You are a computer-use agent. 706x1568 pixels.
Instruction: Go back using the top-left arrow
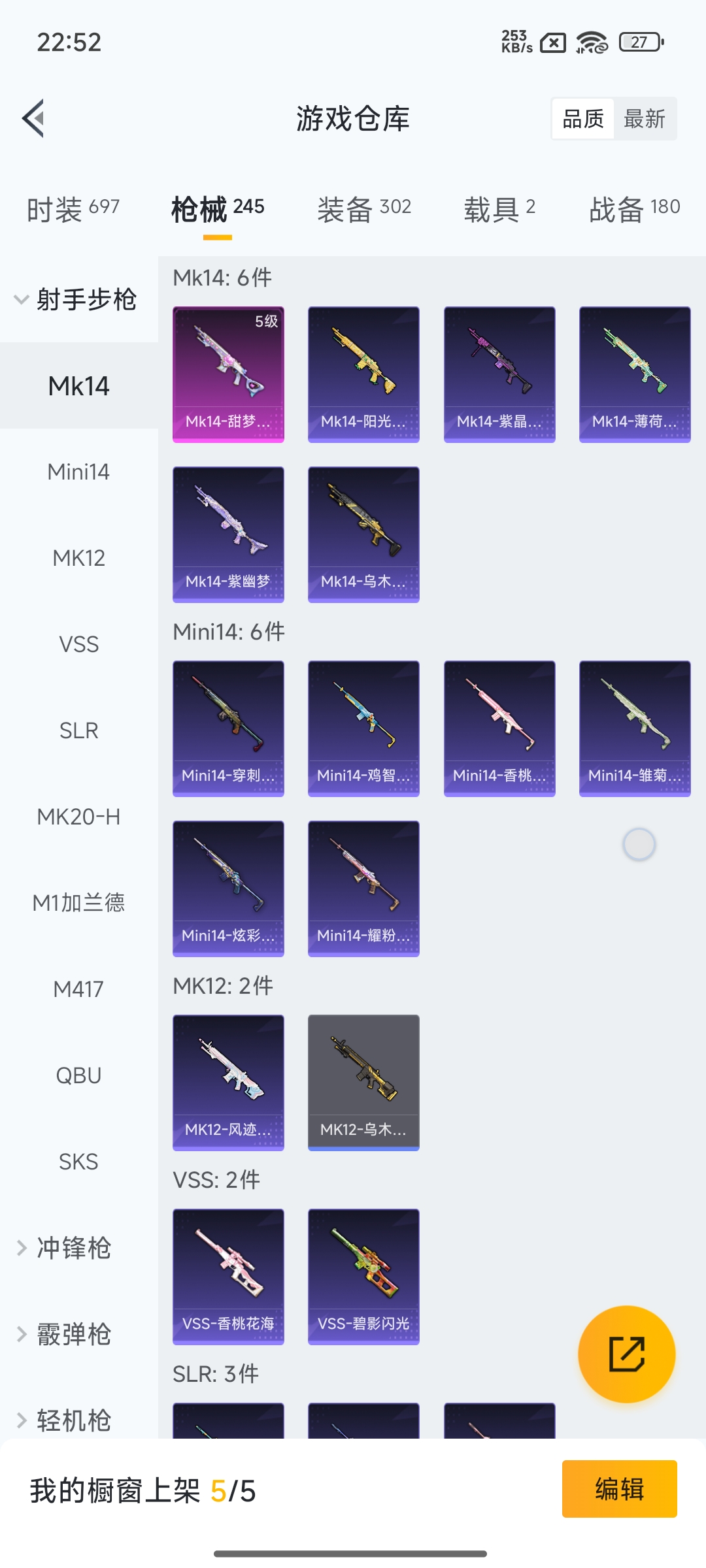pos(33,118)
